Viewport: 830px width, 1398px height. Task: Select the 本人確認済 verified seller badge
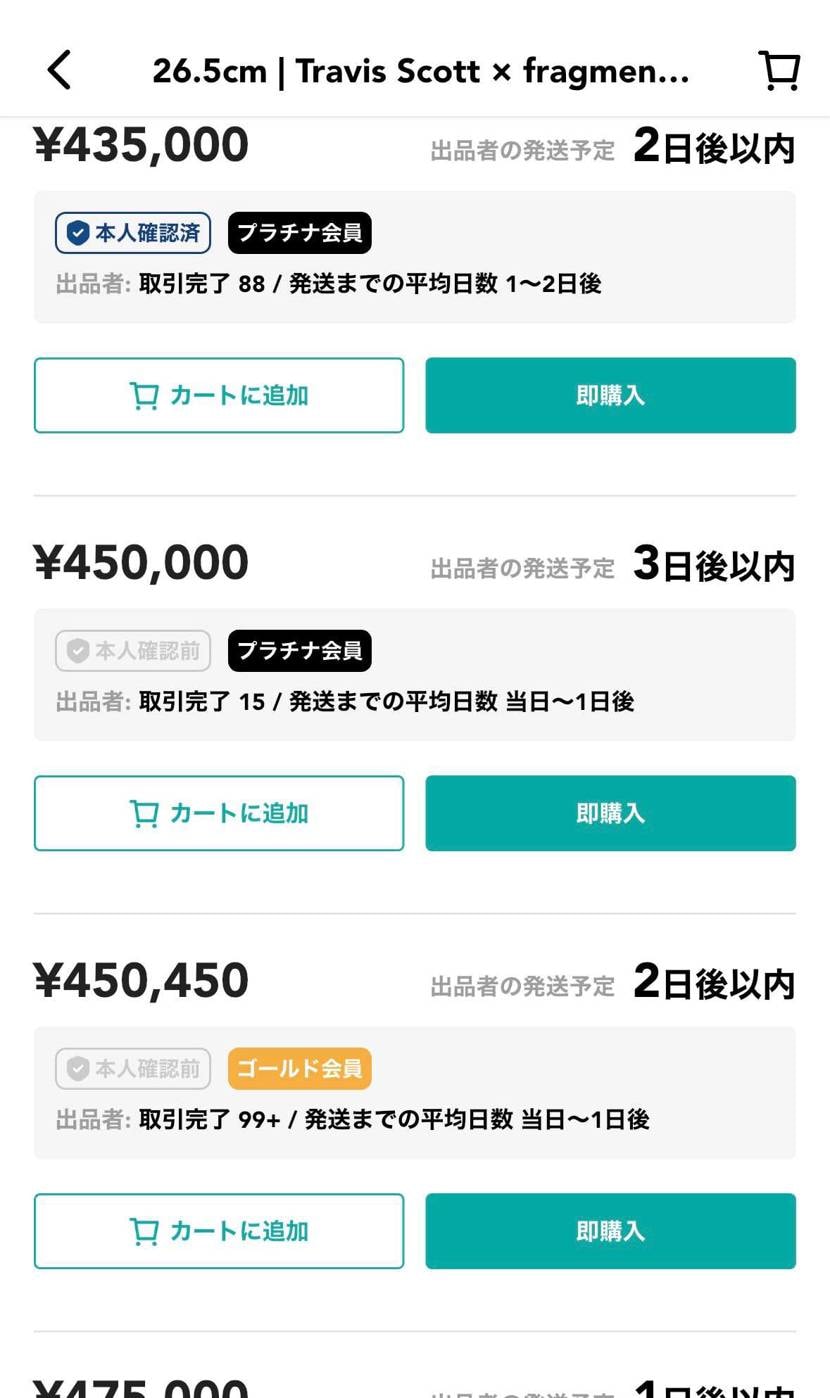[x=132, y=232]
